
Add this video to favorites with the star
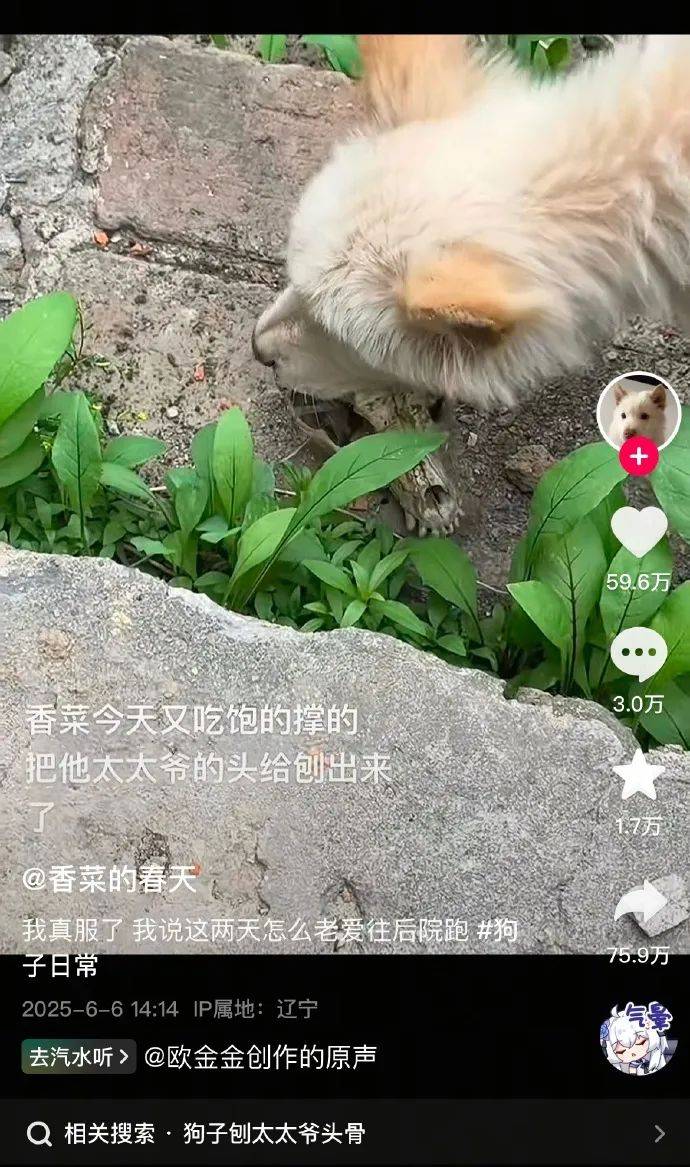click(x=638, y=776)
